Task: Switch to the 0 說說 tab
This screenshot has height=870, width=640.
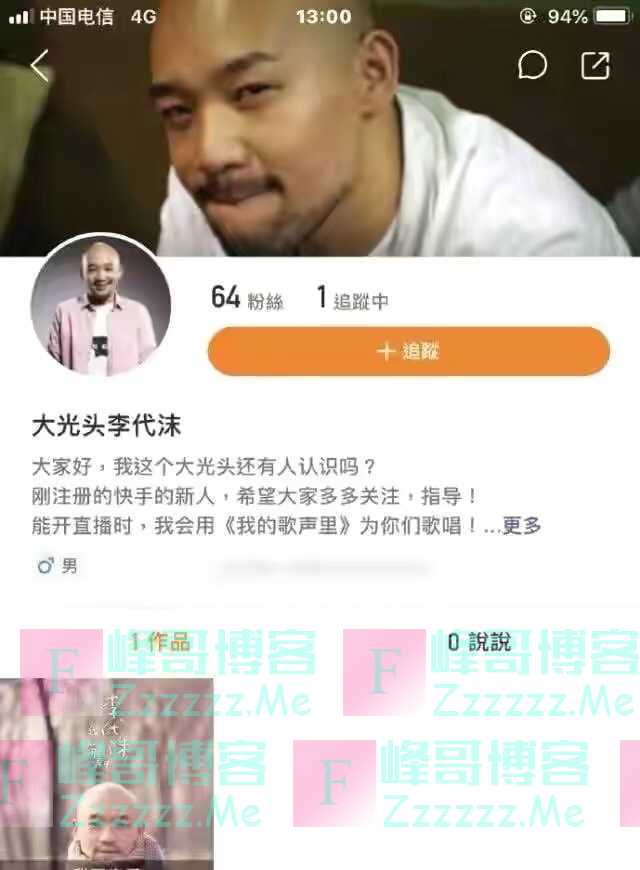Action: coord(478,642)
